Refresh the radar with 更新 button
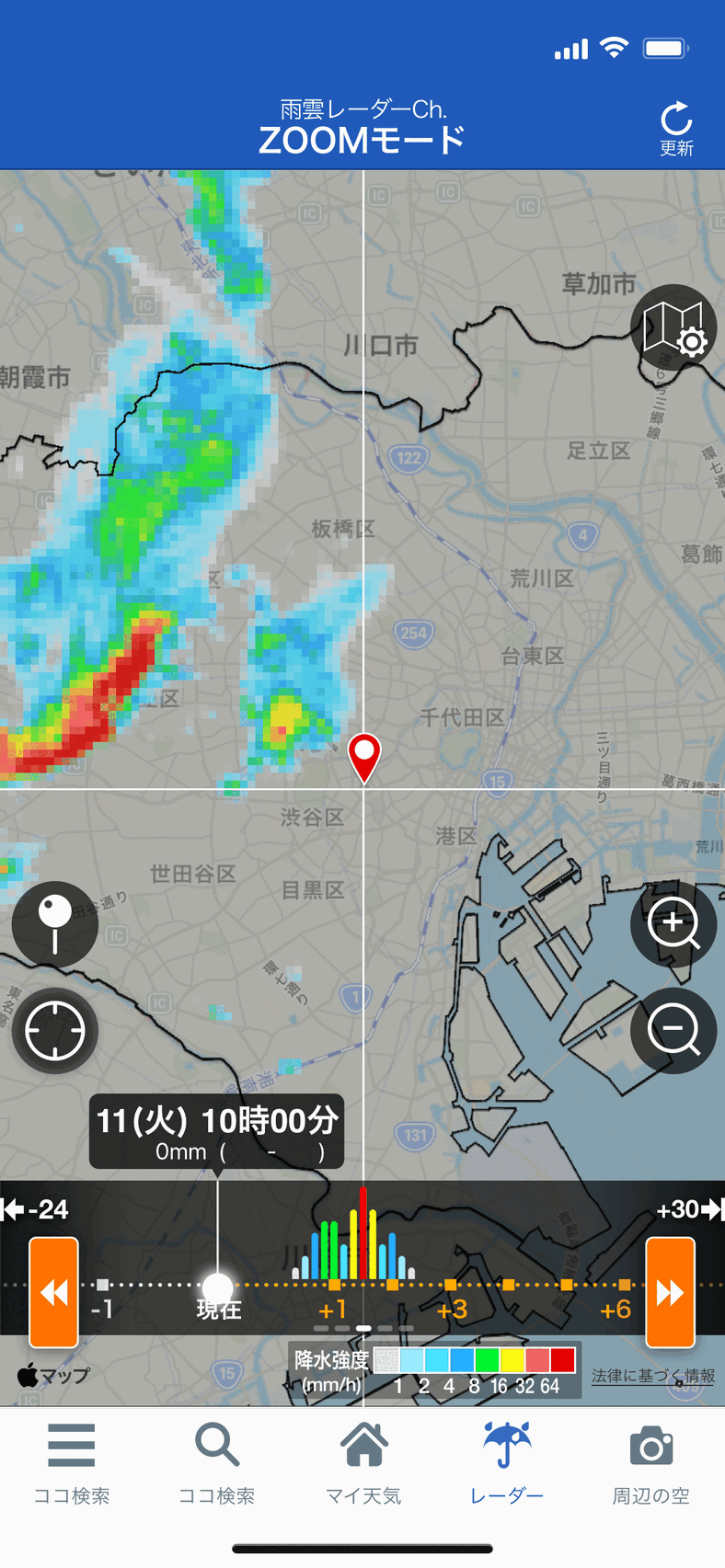The image size is (725, 1568). [x=675, y=129]
